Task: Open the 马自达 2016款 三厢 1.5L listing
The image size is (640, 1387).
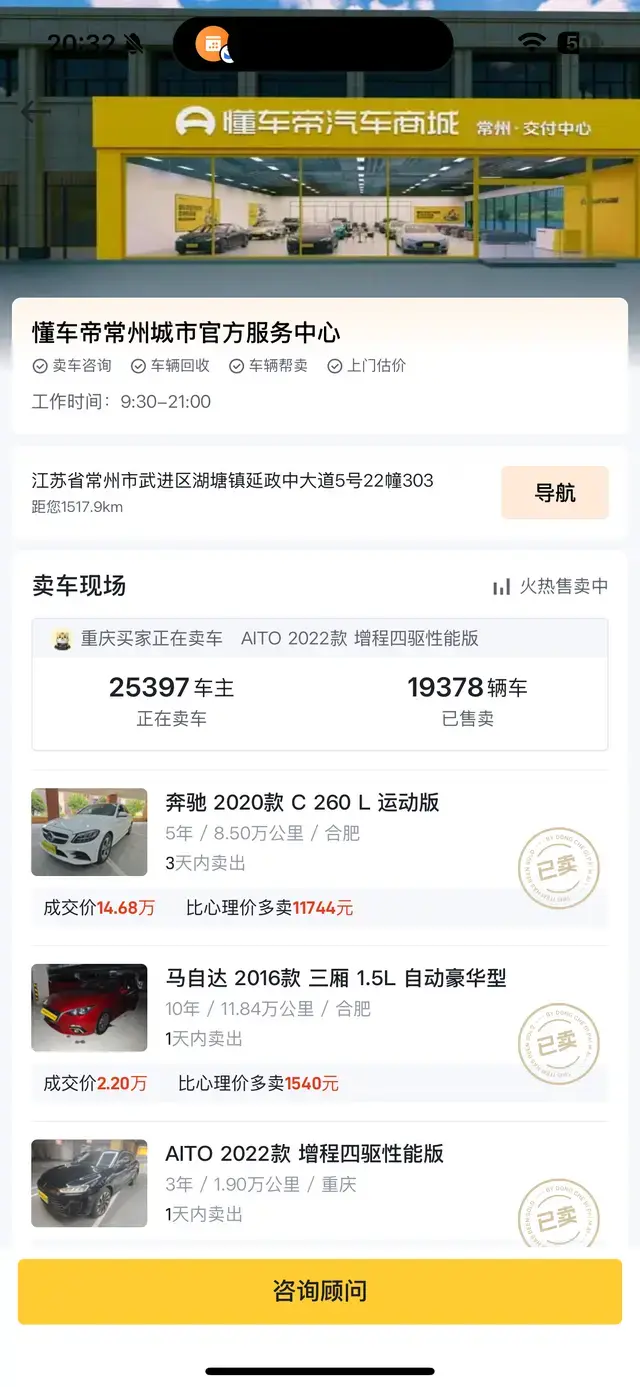Action: tap(320, 1033)
